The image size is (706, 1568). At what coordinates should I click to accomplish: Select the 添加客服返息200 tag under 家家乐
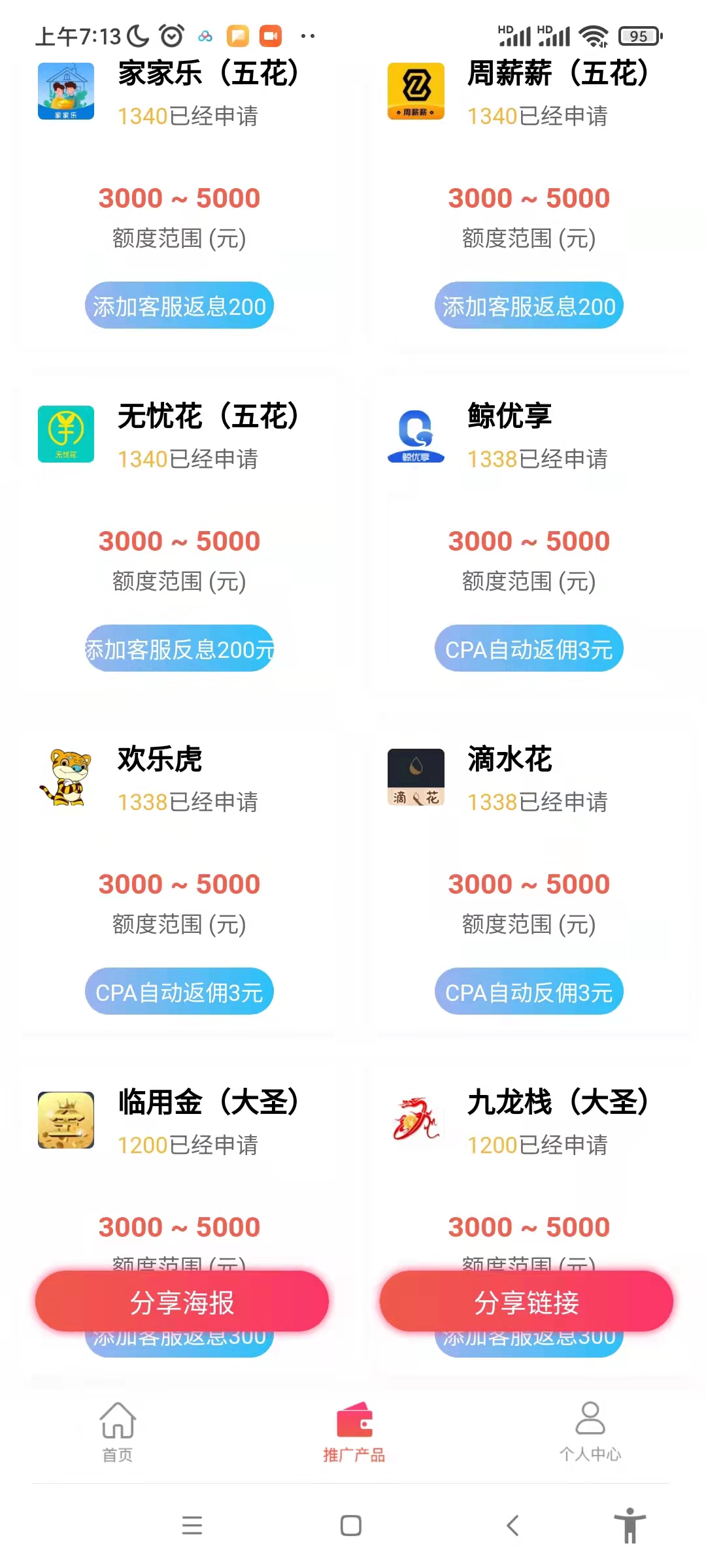point(180,305)
